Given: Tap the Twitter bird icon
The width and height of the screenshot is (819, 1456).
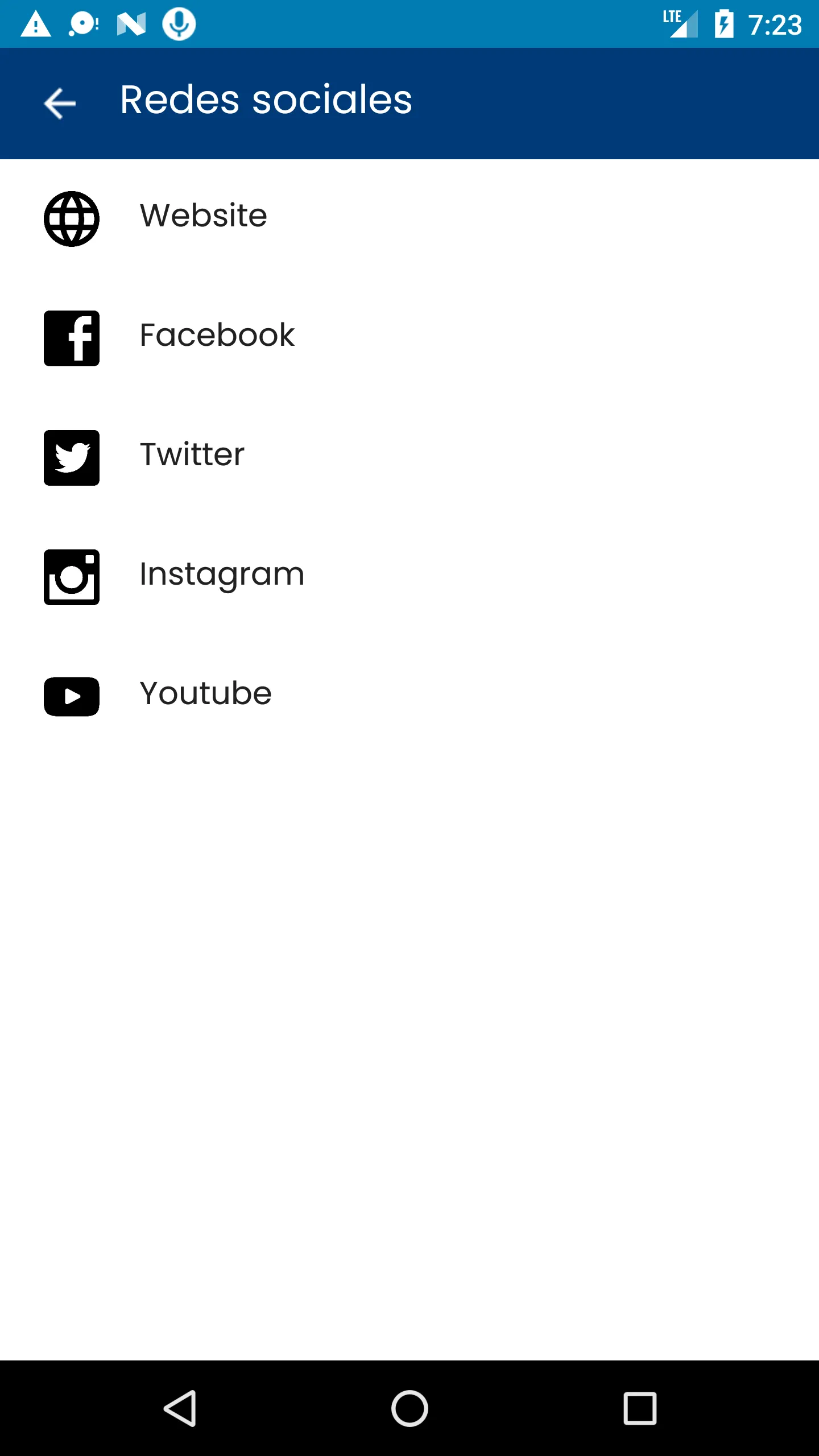Looking at the screenshot, I should (71, 457).
